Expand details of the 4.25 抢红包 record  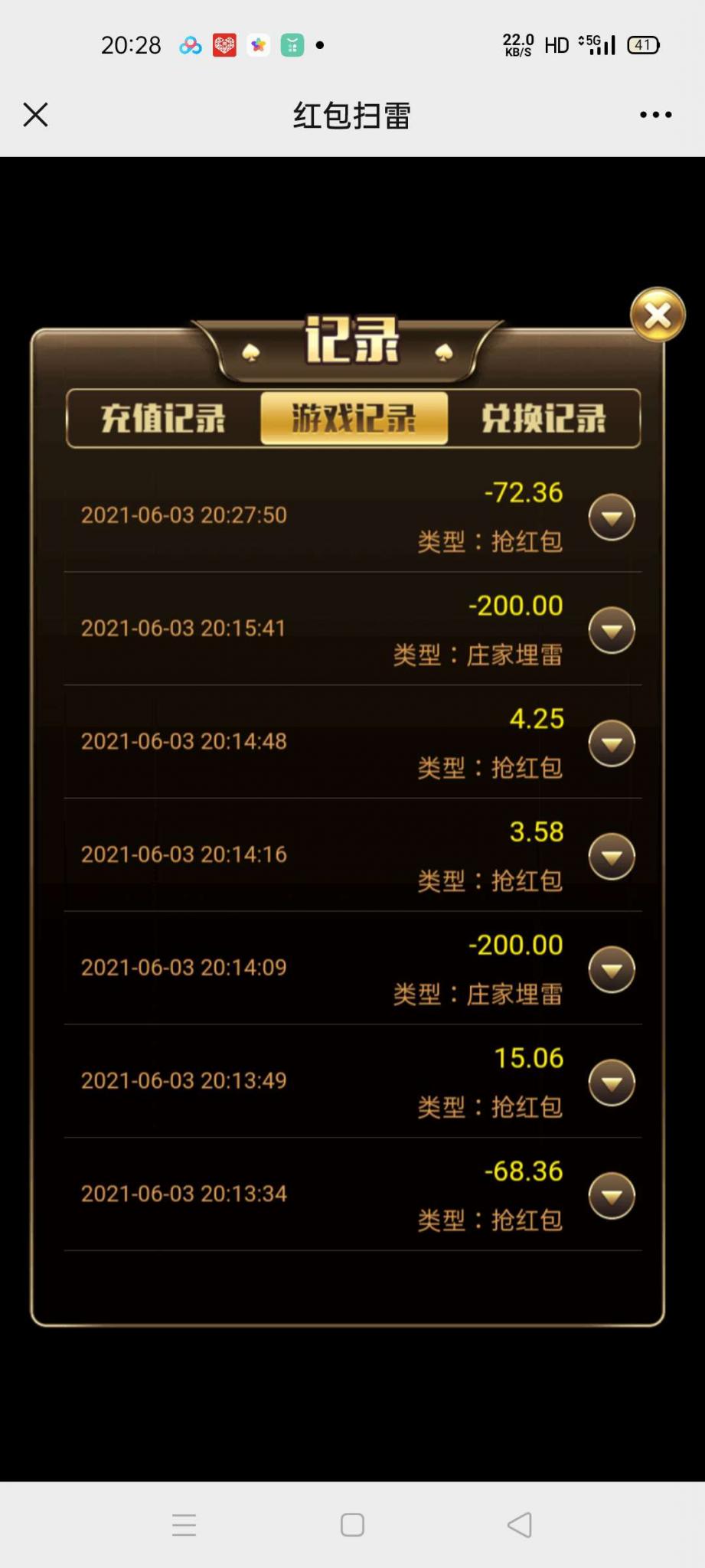[x=612, y=743]
